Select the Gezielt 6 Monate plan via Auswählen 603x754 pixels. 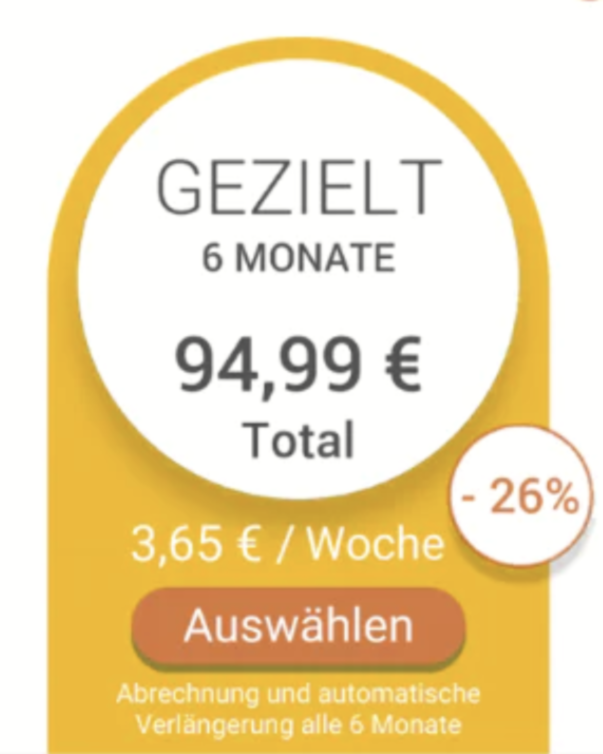299,627
